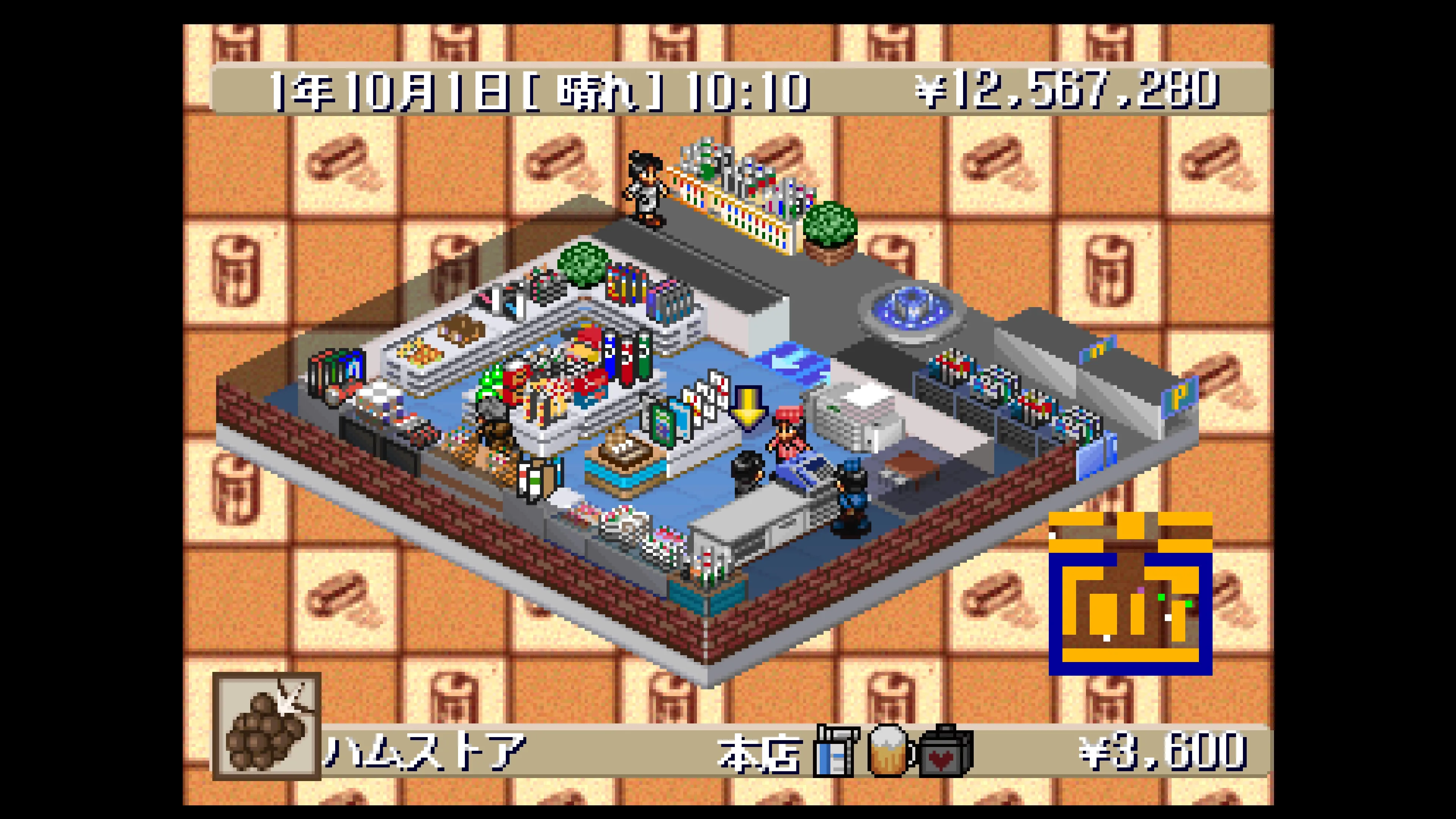Open the item icon beside ハムストア
1456x819 pixels.
pos(267,726)
